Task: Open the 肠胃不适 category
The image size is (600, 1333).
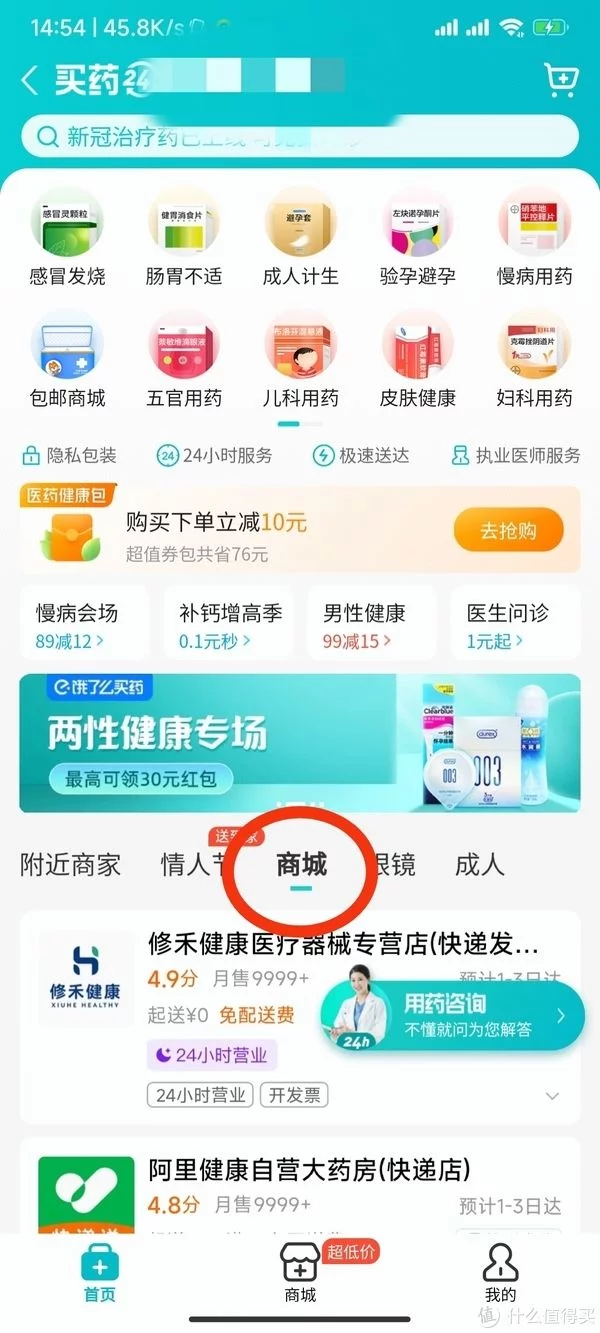Action: point(184,237)
